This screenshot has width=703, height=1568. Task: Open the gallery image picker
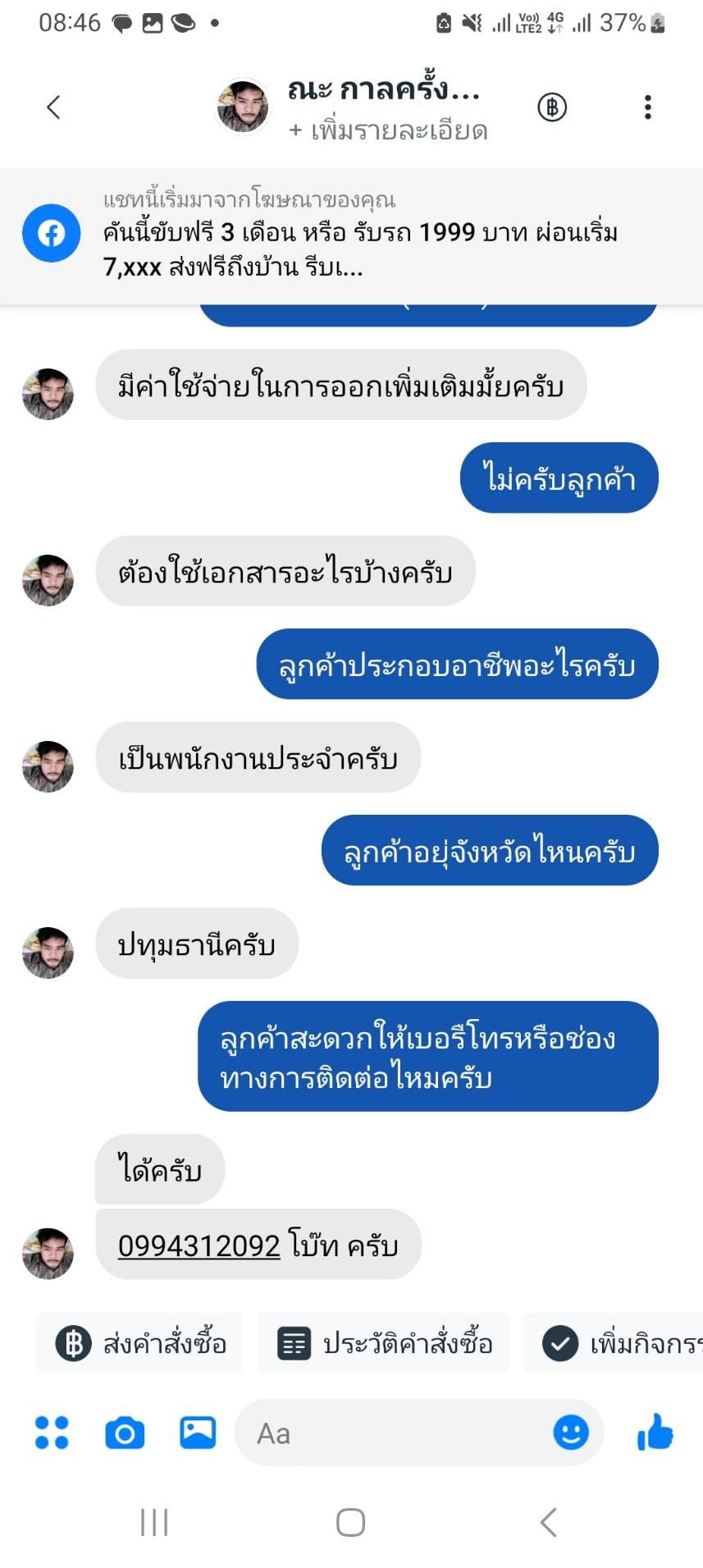[198, 1433]
